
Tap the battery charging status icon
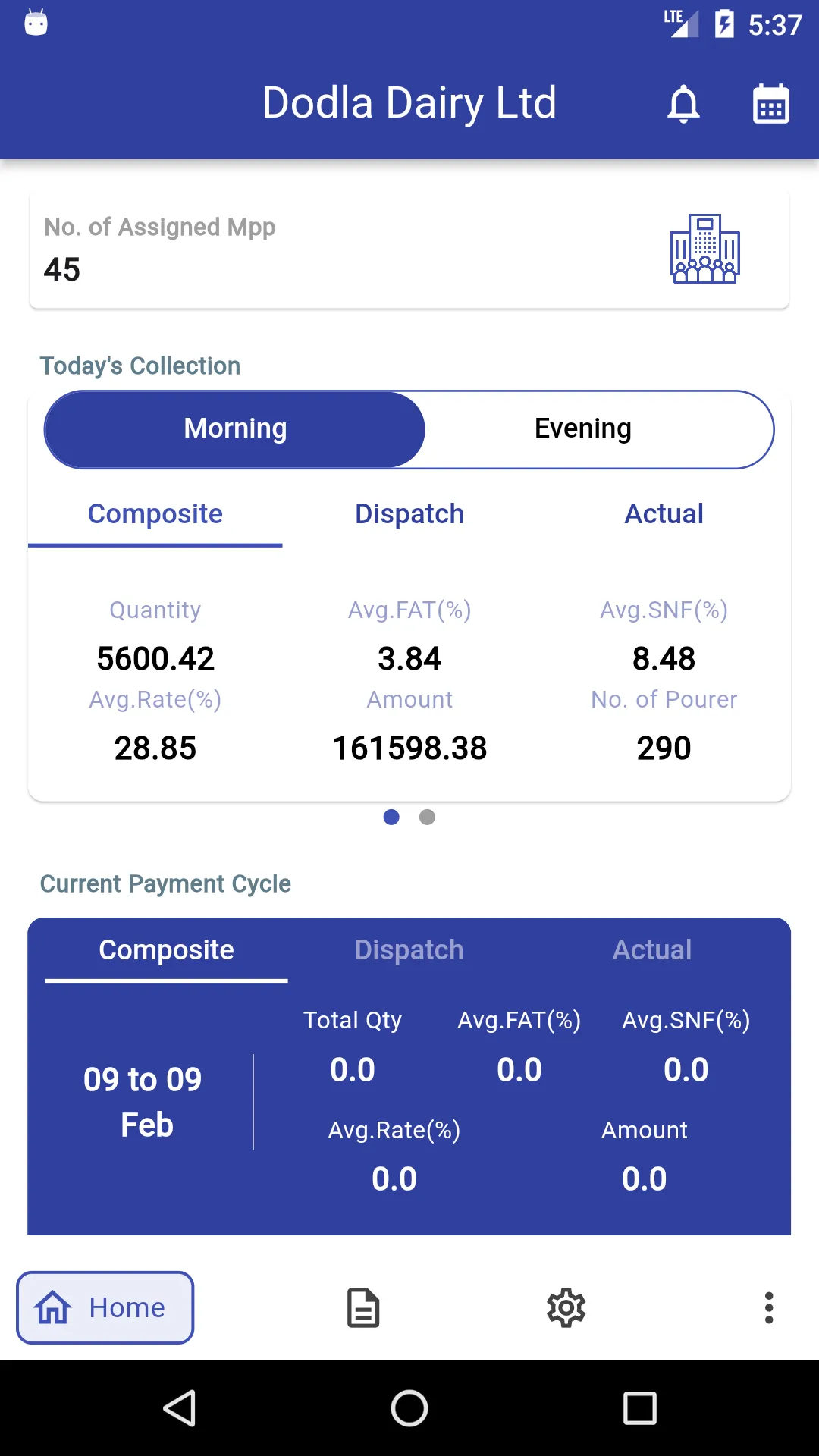click(725, 23)
